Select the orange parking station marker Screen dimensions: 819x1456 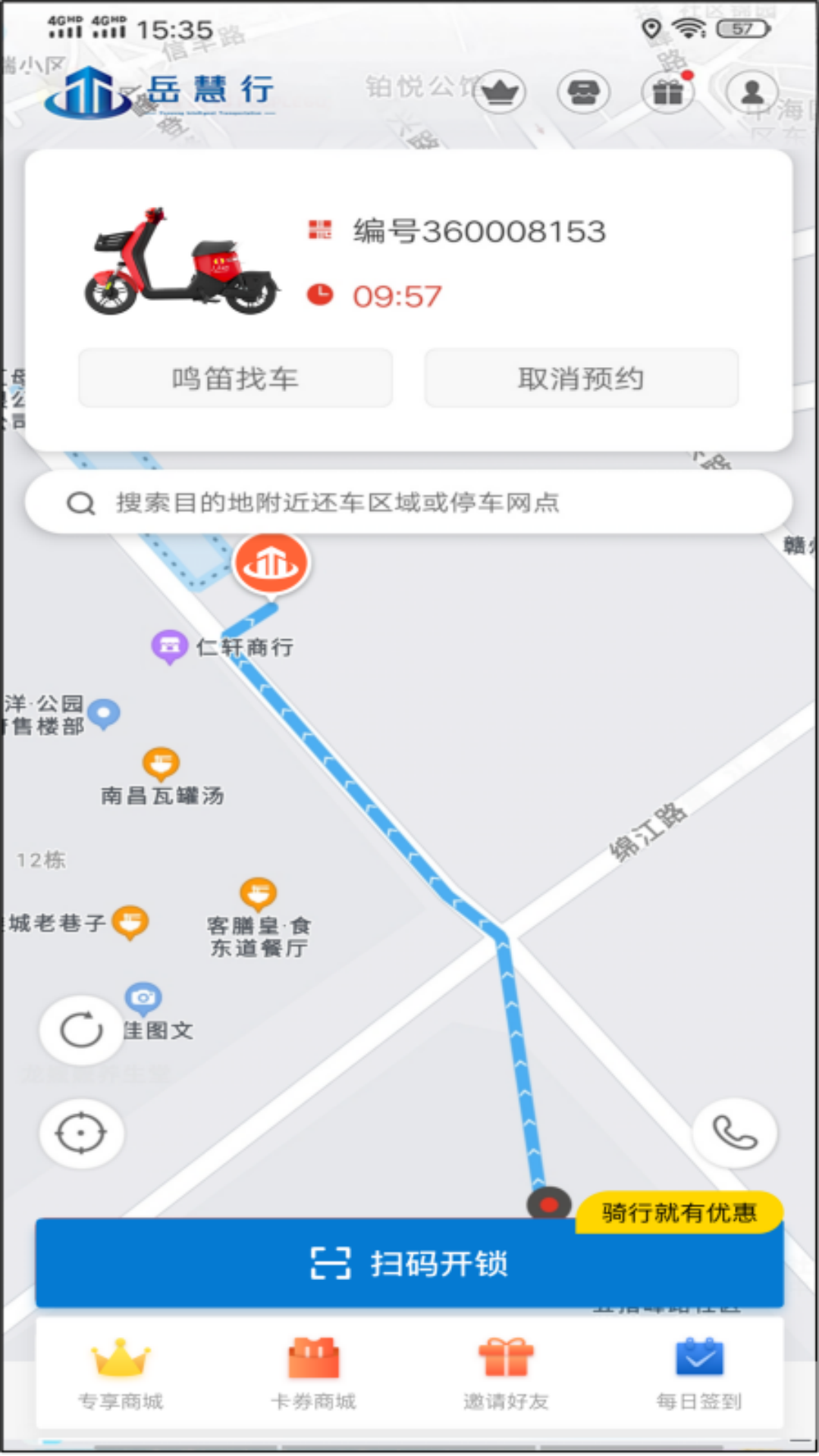click(271, 564)
